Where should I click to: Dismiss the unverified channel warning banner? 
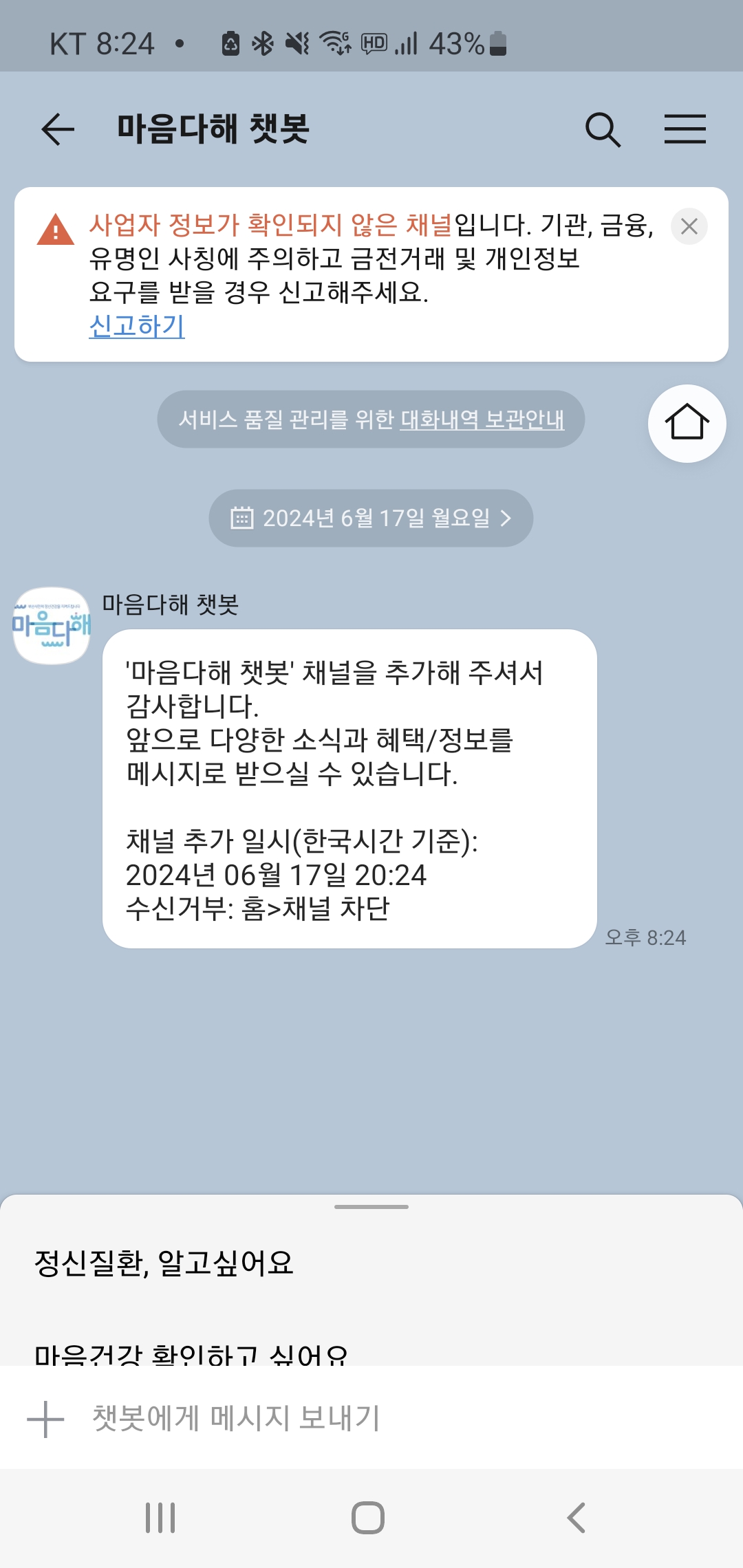689,226
